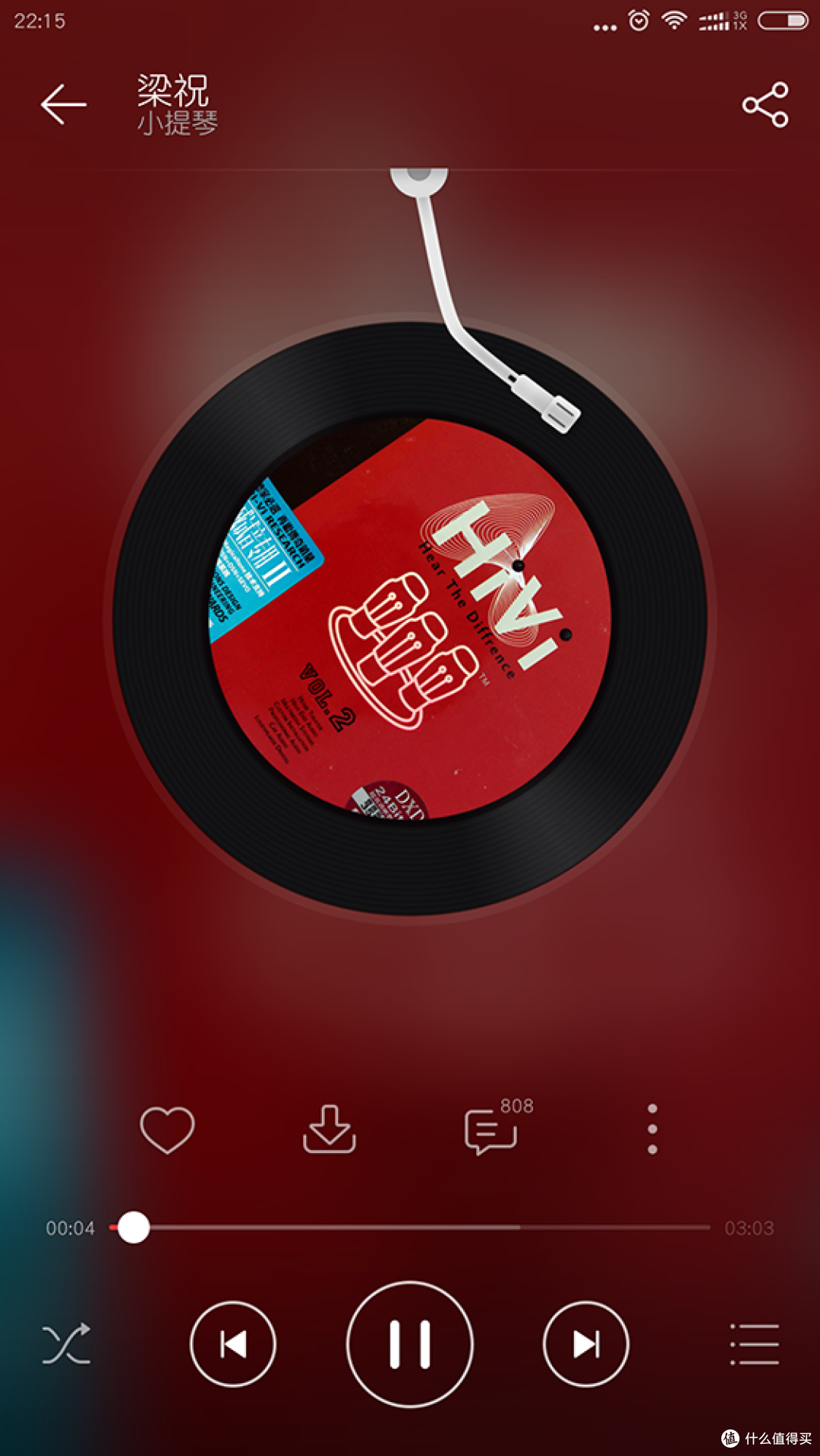
Task: Skip to the next track
Action: (x=586, y=1344)
